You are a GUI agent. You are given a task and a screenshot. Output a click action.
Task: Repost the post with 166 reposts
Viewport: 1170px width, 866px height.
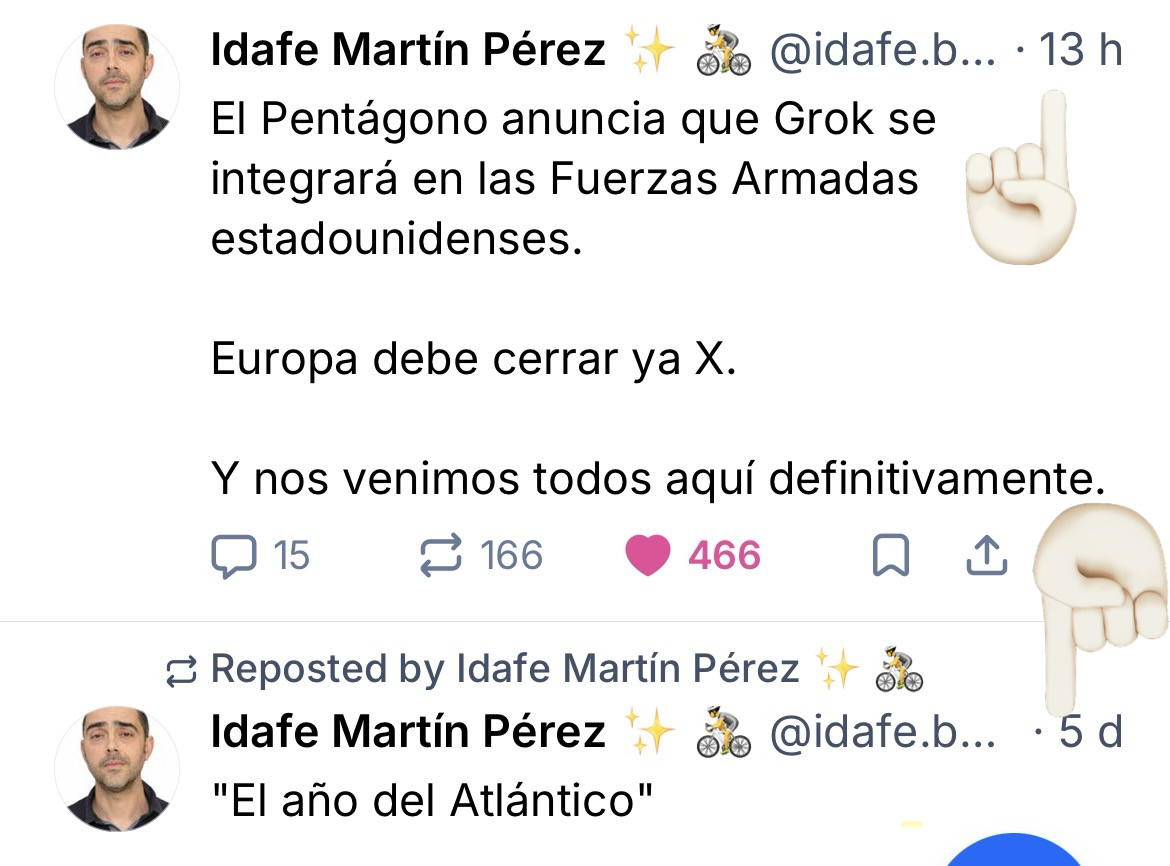click(x=440, y=556)
